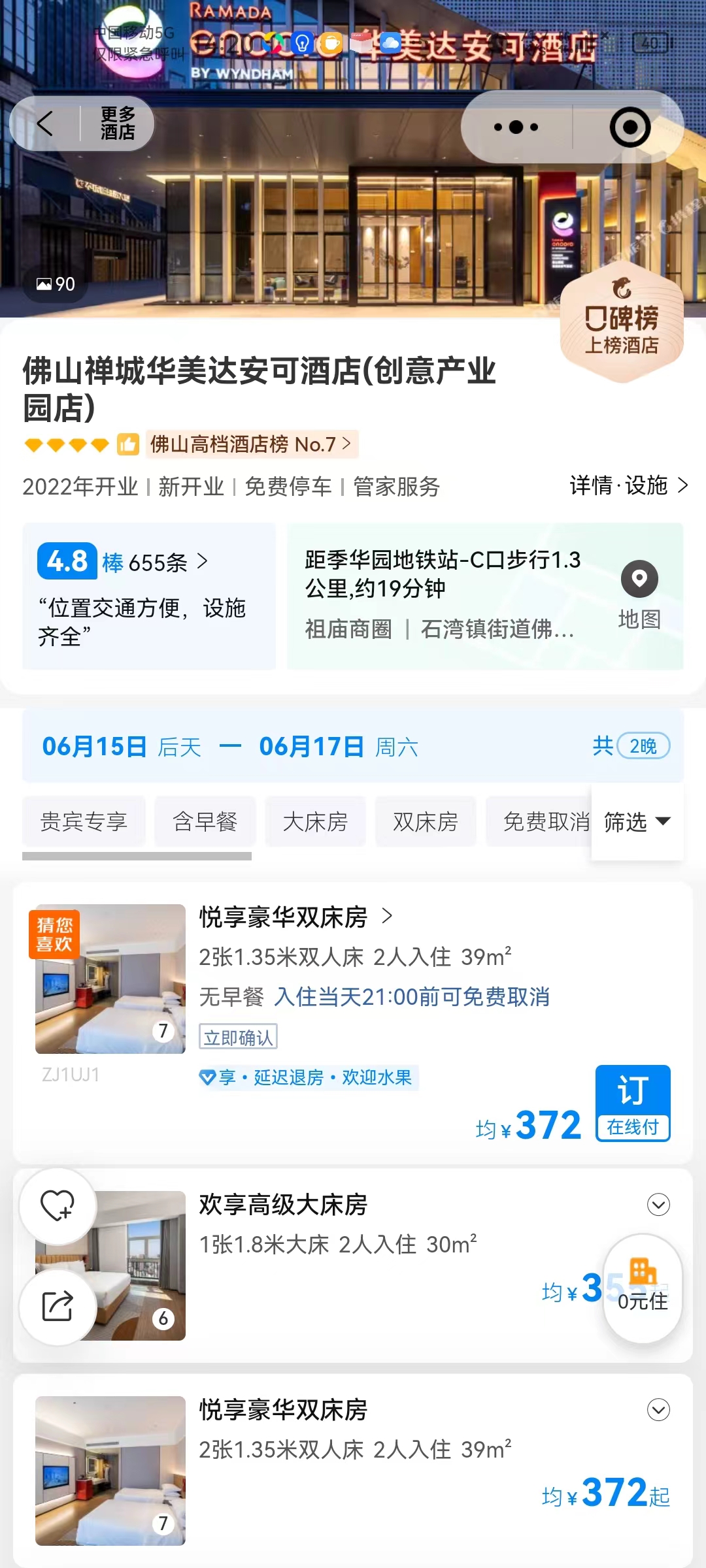Viewport: 706px width, 1568px height.
Task: Open 更多酒店 for more hotels
Action: coord(118,123)
